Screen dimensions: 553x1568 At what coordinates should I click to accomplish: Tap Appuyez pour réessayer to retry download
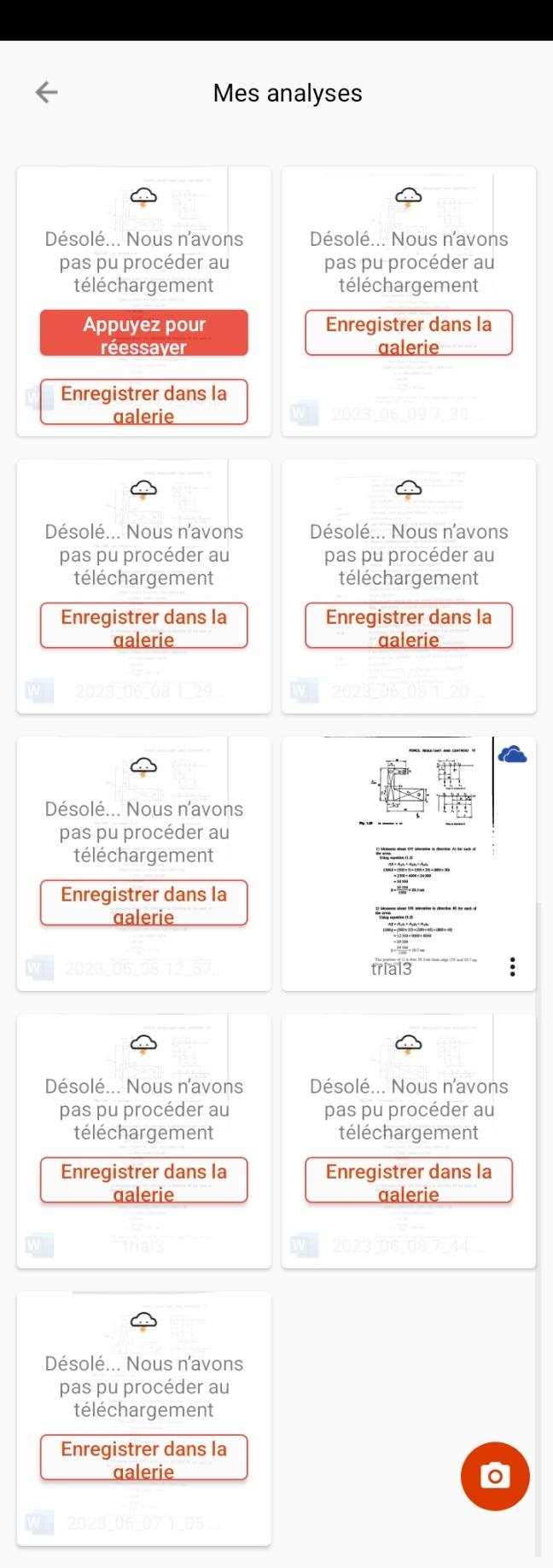tap(143, 333)
